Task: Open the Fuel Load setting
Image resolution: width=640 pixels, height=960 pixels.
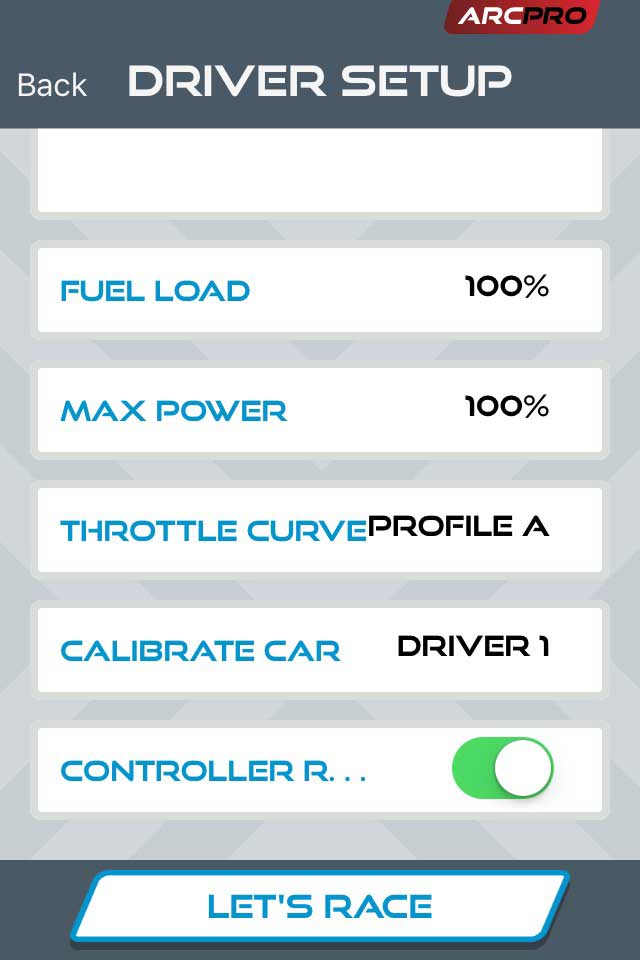Action: click(x=320, y=290)
